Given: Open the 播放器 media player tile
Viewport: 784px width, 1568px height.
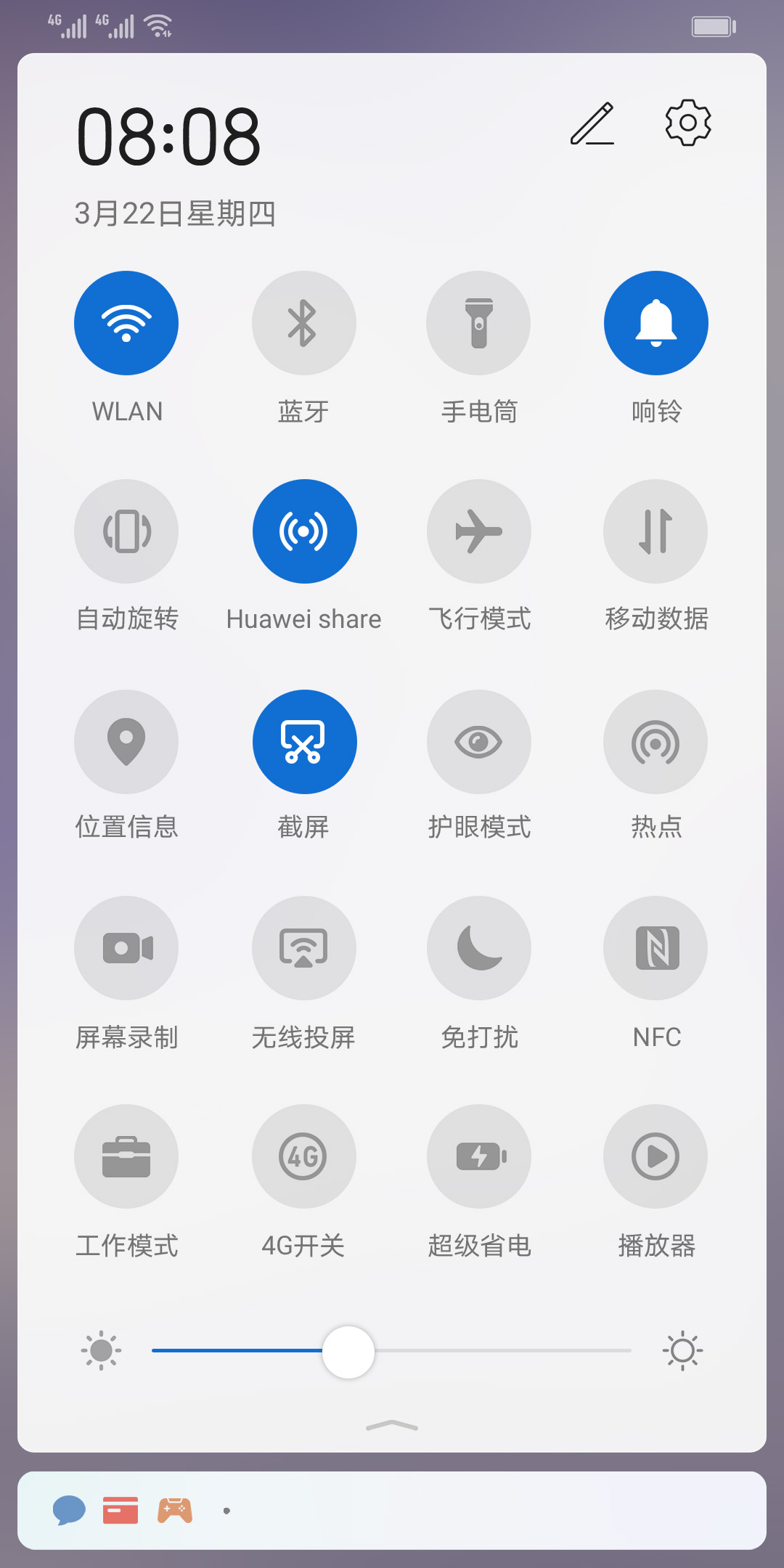Looking at the screenshot, I should click(x=656, y=1156).
